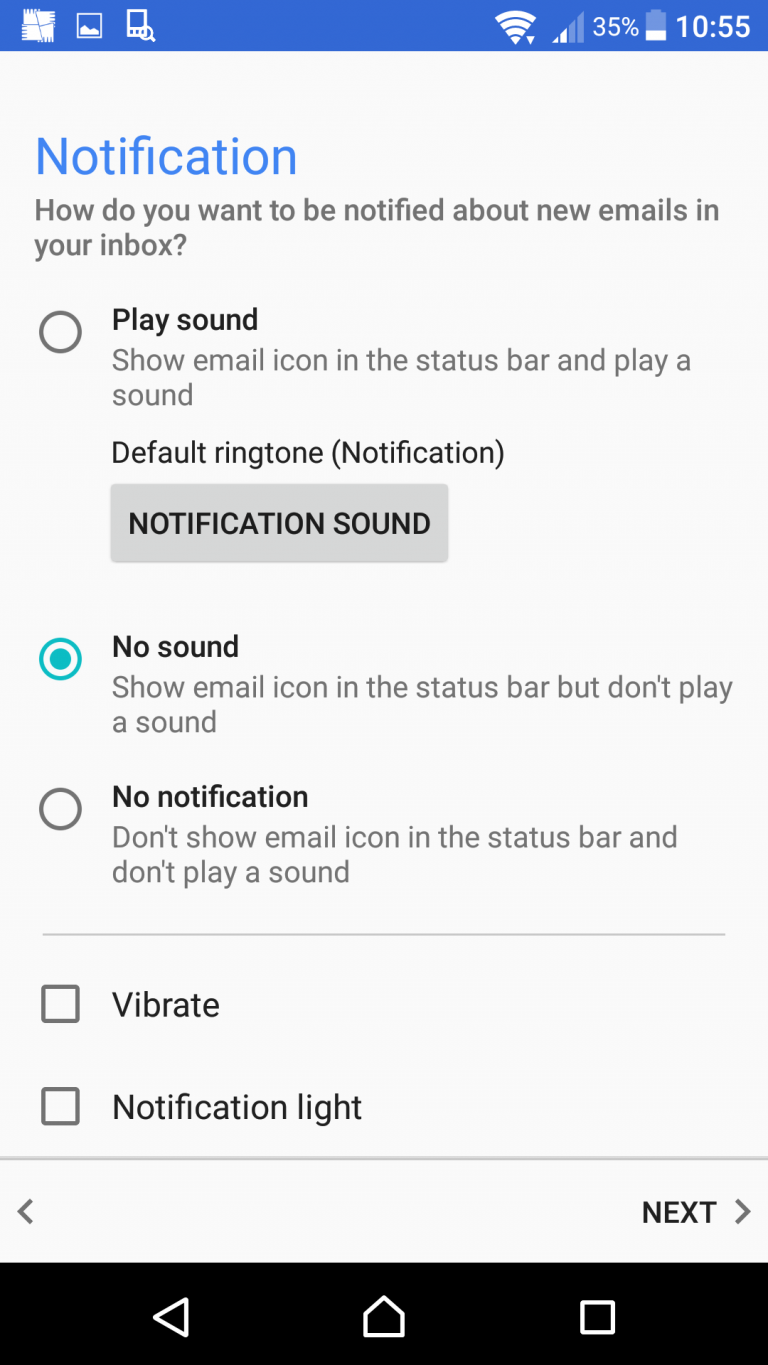Enable the Vibrate checkbox
The height and width of the screenshot is (1365, 768).
pyautogui.click(x=60, y=1004)
